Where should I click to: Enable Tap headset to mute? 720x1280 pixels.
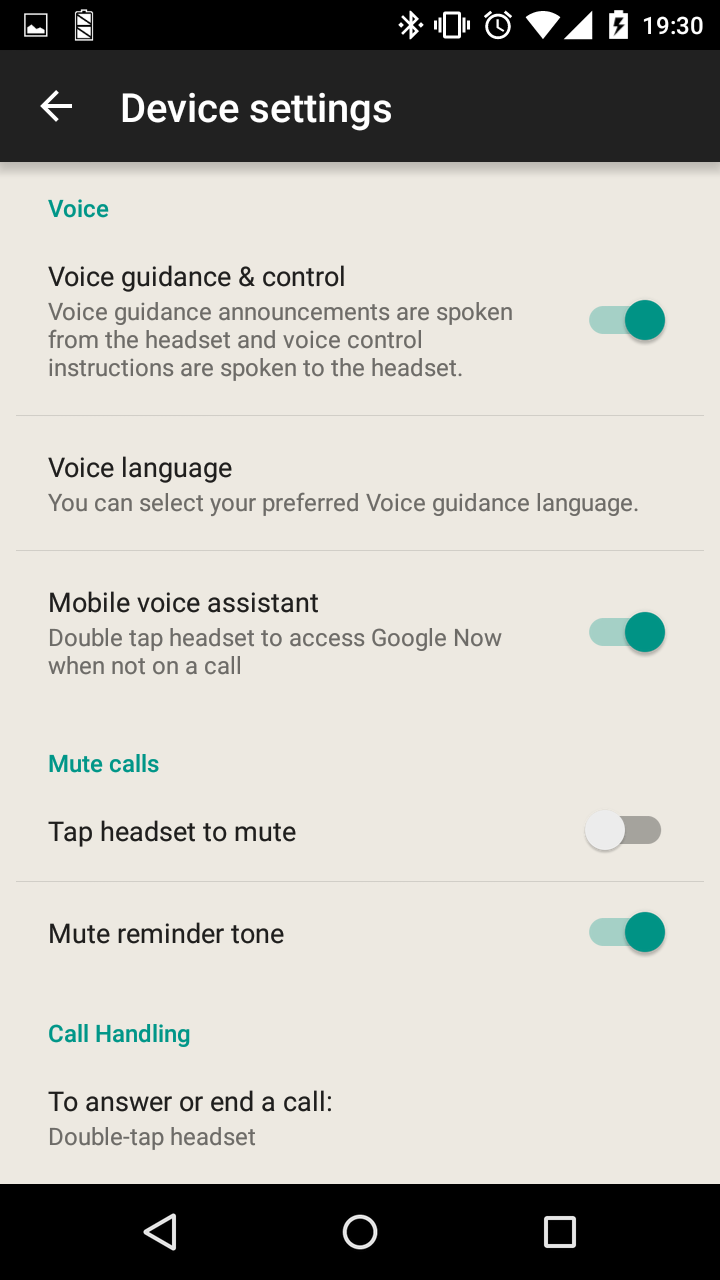point(624,831)
